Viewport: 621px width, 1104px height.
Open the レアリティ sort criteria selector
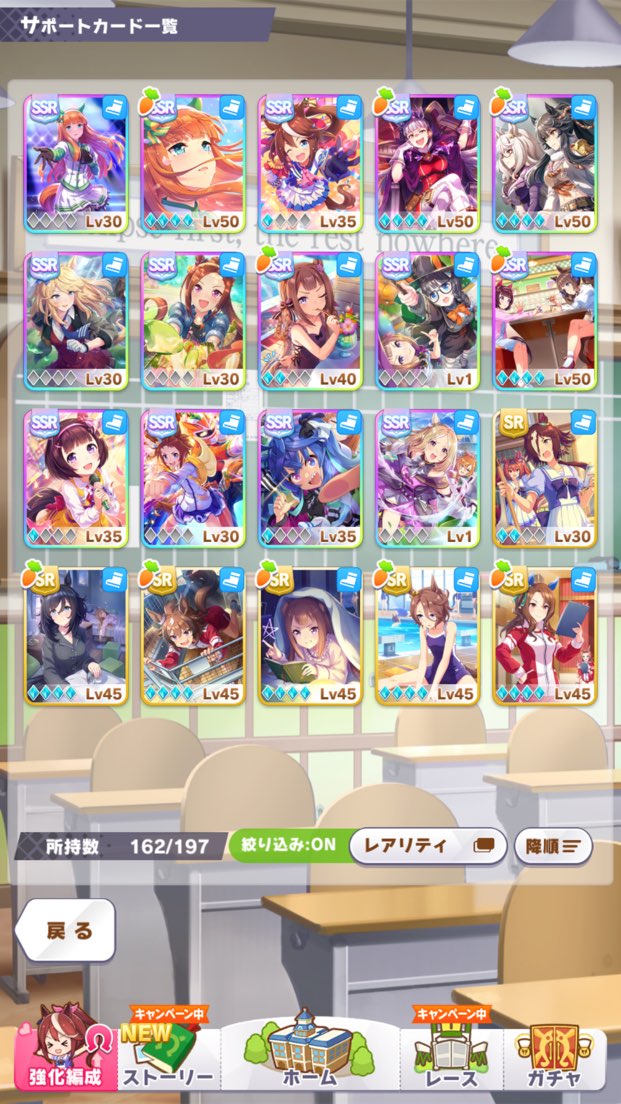(x=427, y=845)
